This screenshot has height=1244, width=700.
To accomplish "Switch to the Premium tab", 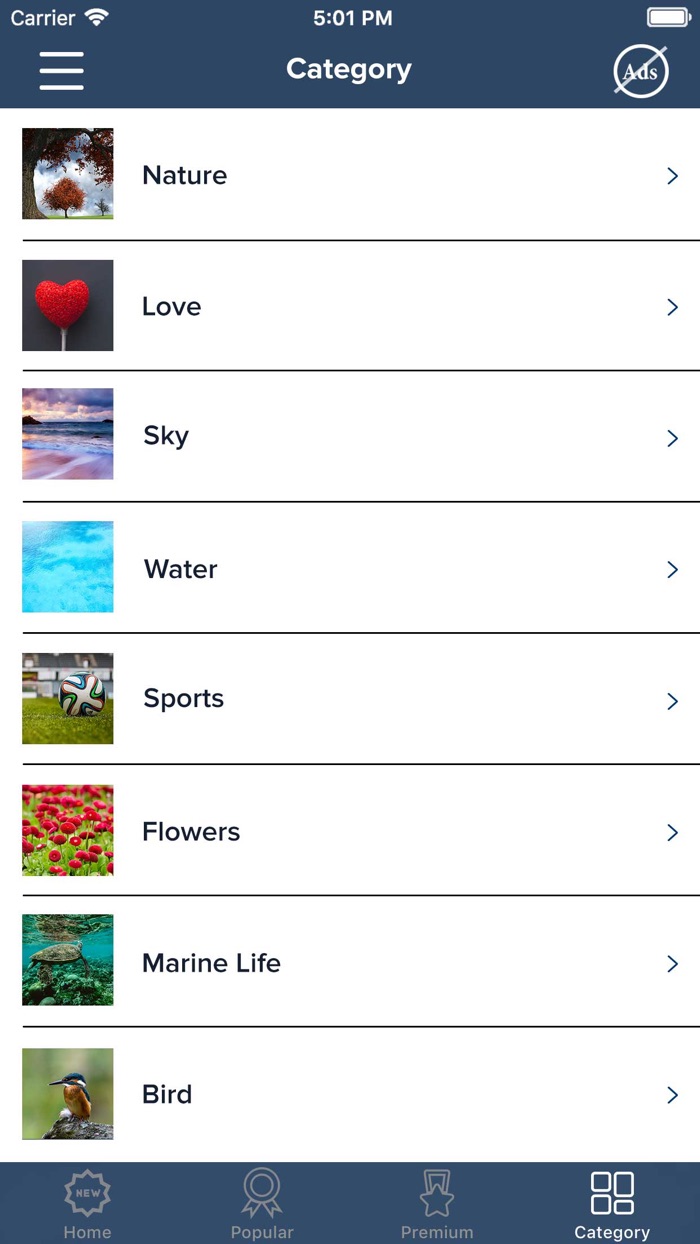I will tap(437, 1204).
